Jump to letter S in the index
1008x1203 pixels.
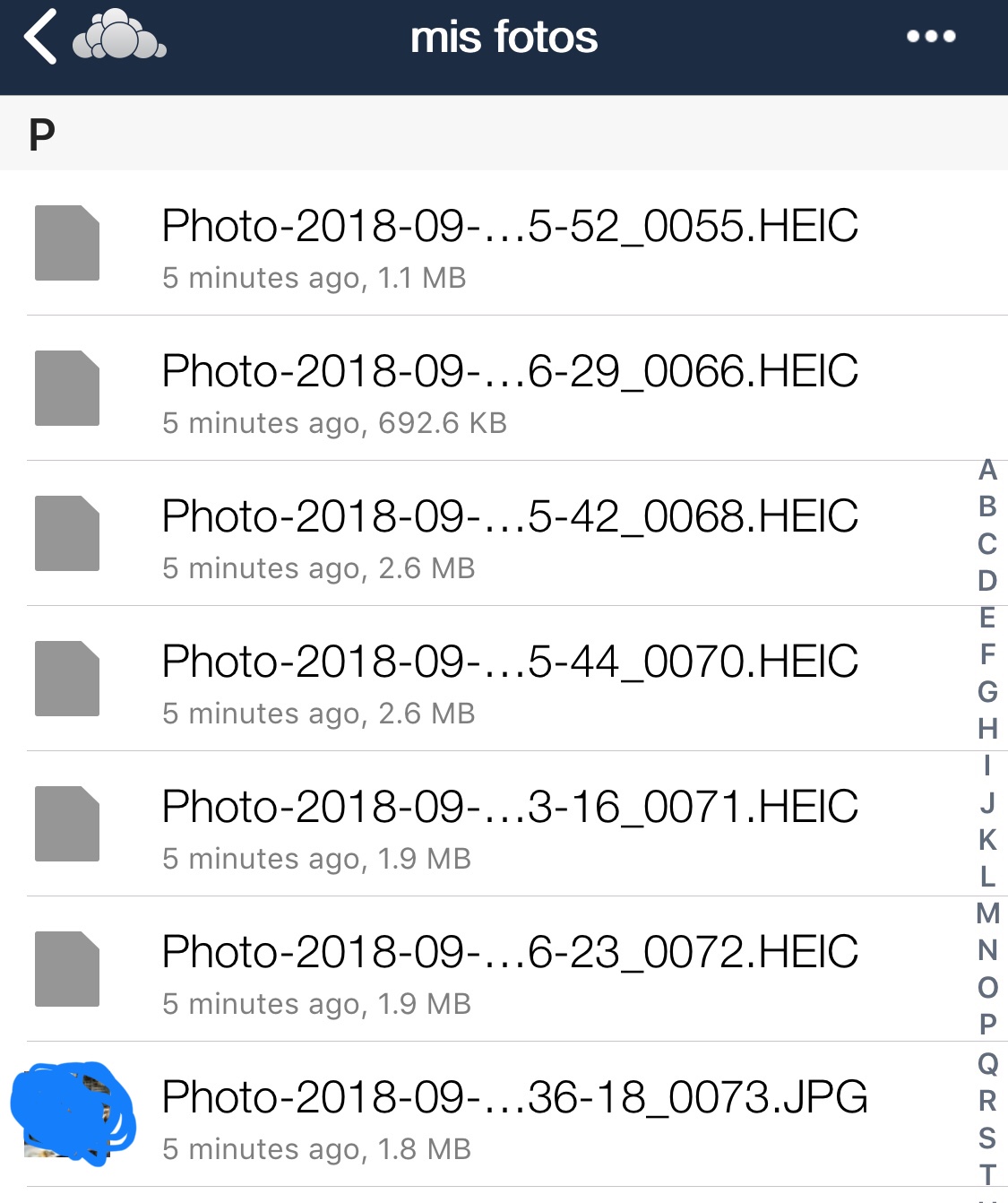(987, 1138)
